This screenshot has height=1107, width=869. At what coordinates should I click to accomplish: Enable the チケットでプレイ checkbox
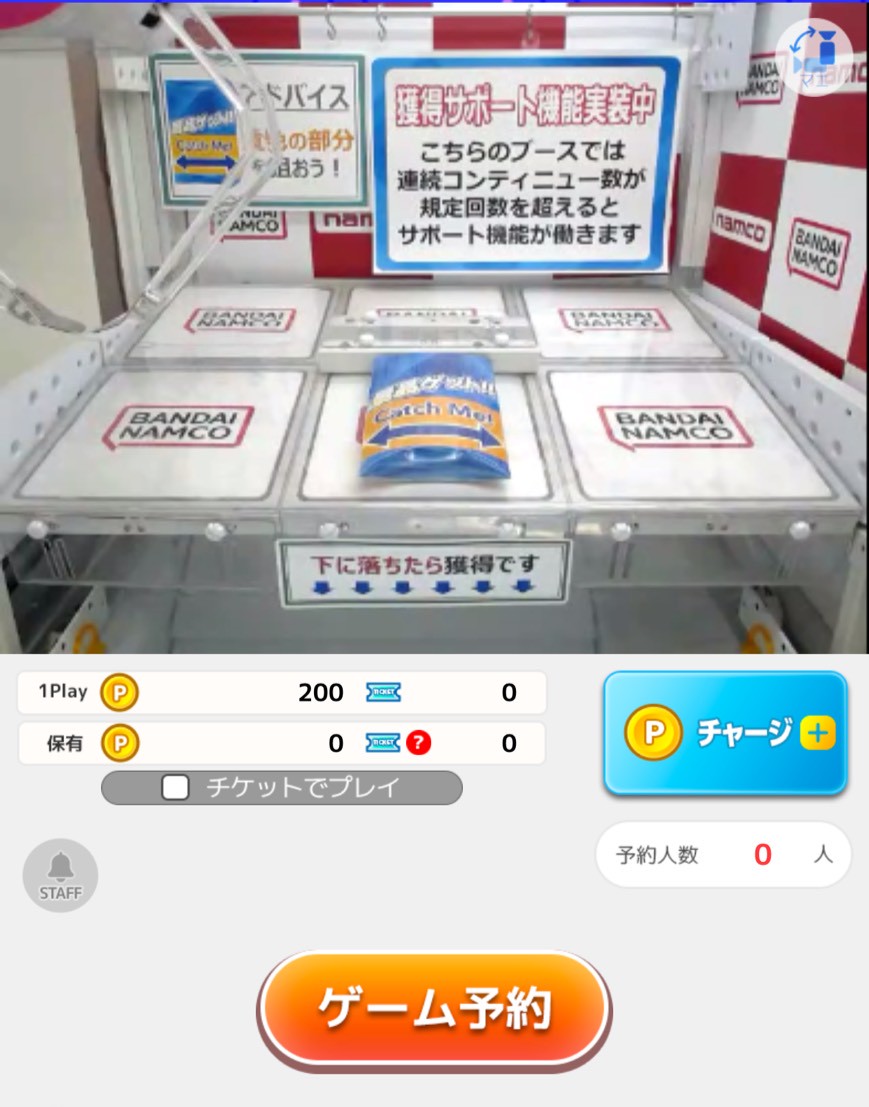click(177, 788)
